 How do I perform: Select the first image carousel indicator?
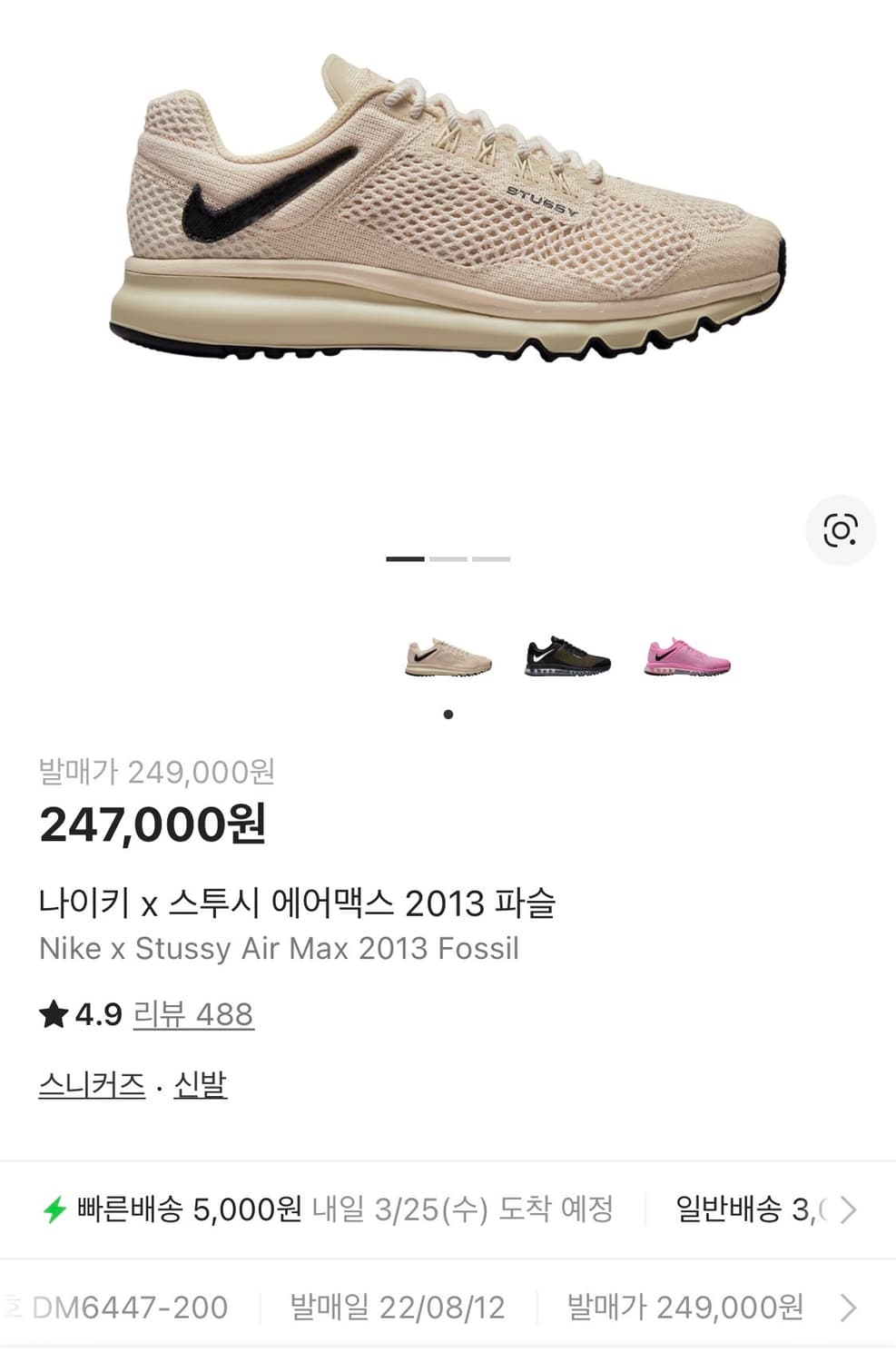point(403,557)
